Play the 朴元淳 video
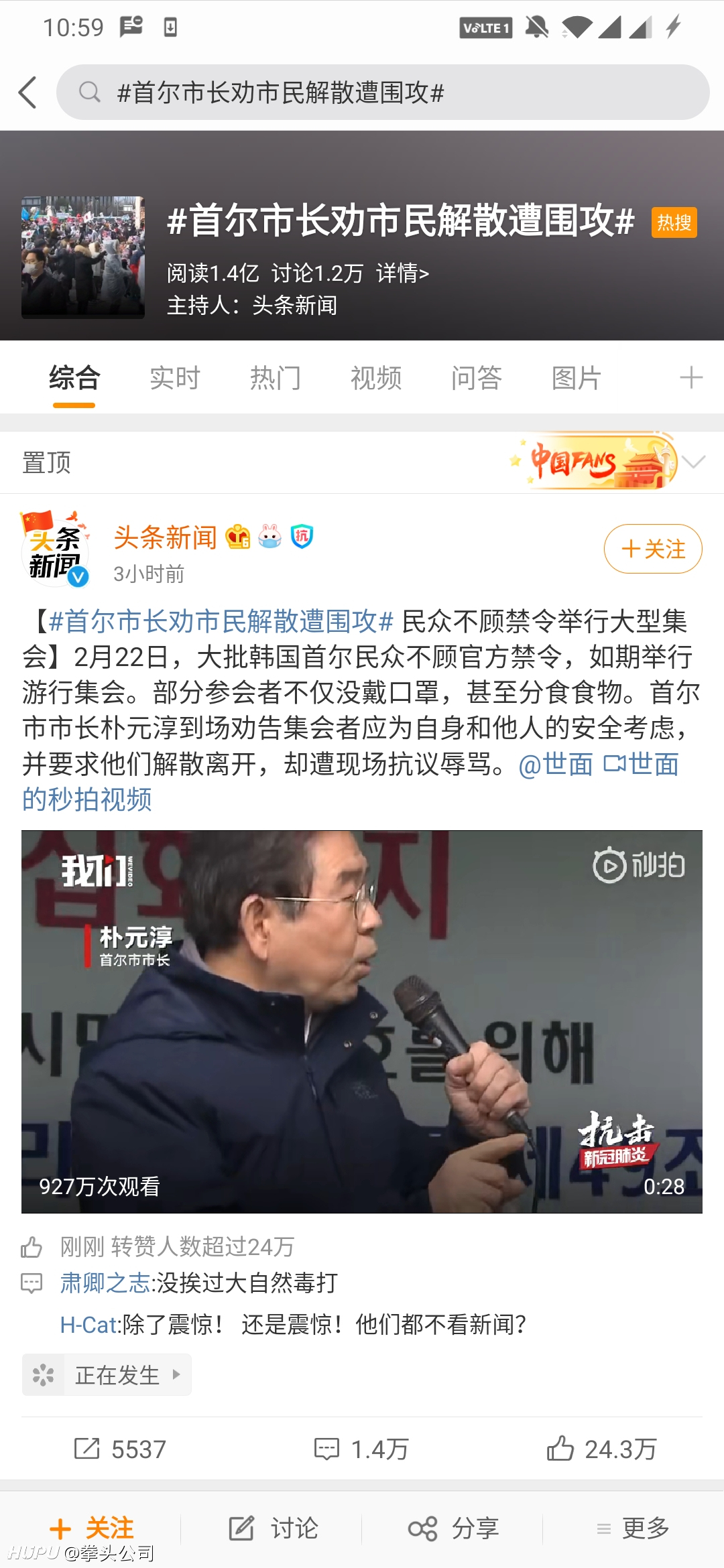Screen dimensions: 724x1568 click(362, 1022)
